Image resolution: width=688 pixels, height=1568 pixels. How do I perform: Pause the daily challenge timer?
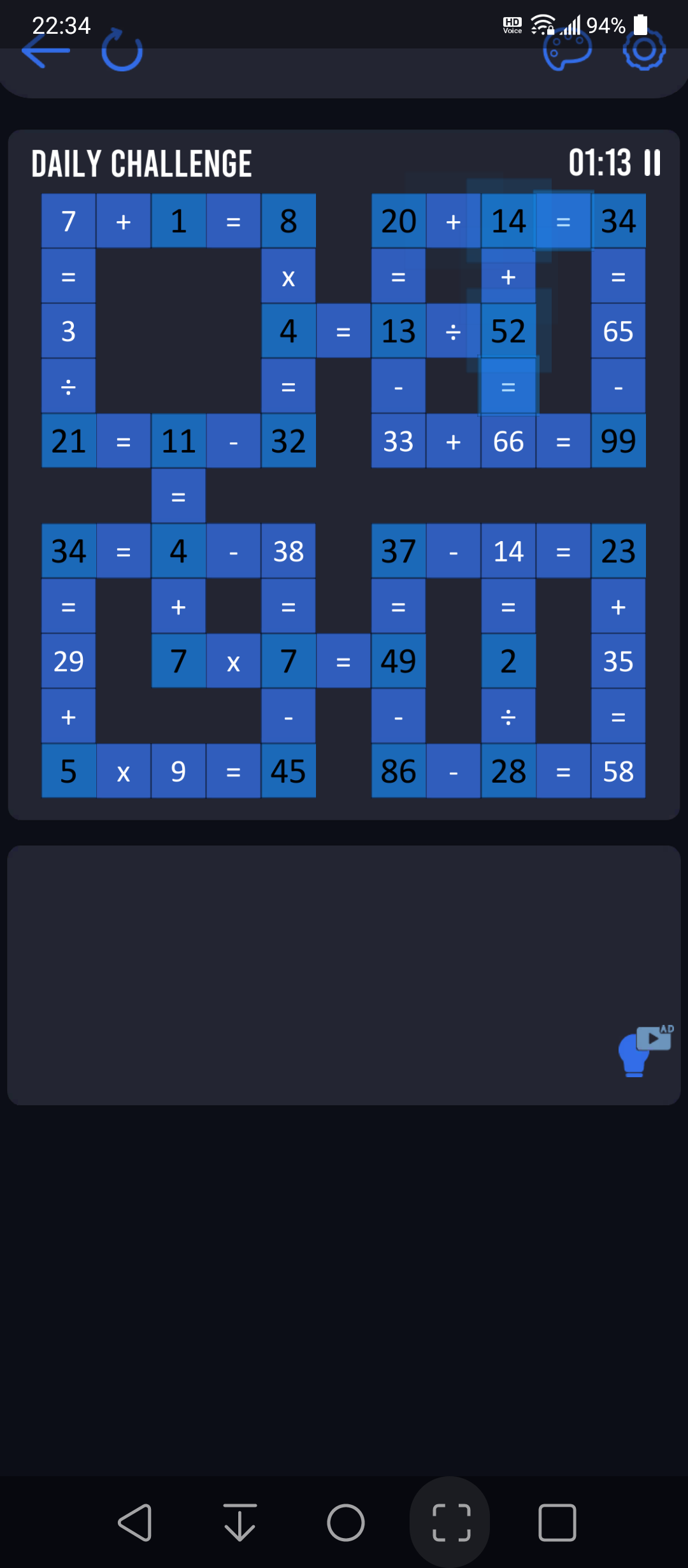pos(652,163)
